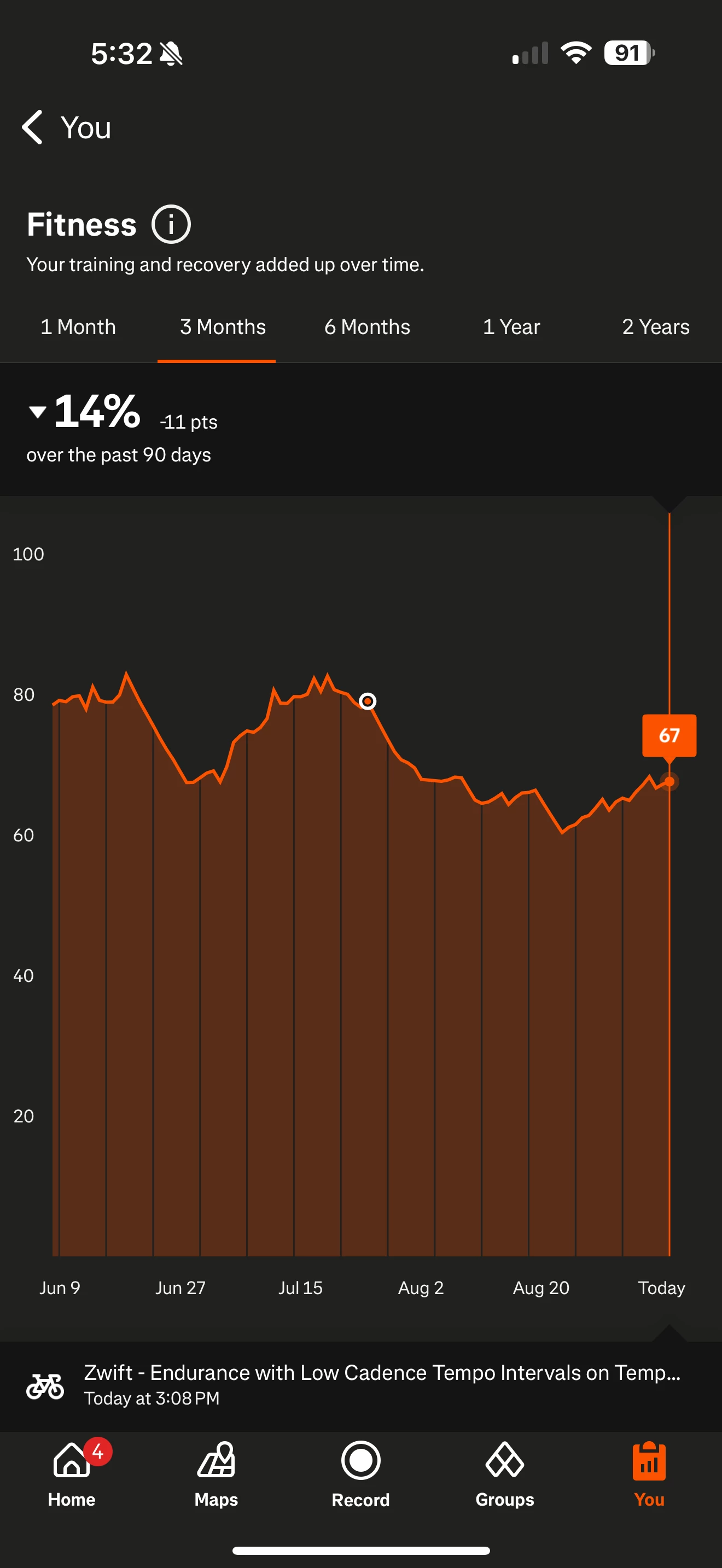Switch to the 6 Months range
The image size is (722, 1568).
[367, 327]
